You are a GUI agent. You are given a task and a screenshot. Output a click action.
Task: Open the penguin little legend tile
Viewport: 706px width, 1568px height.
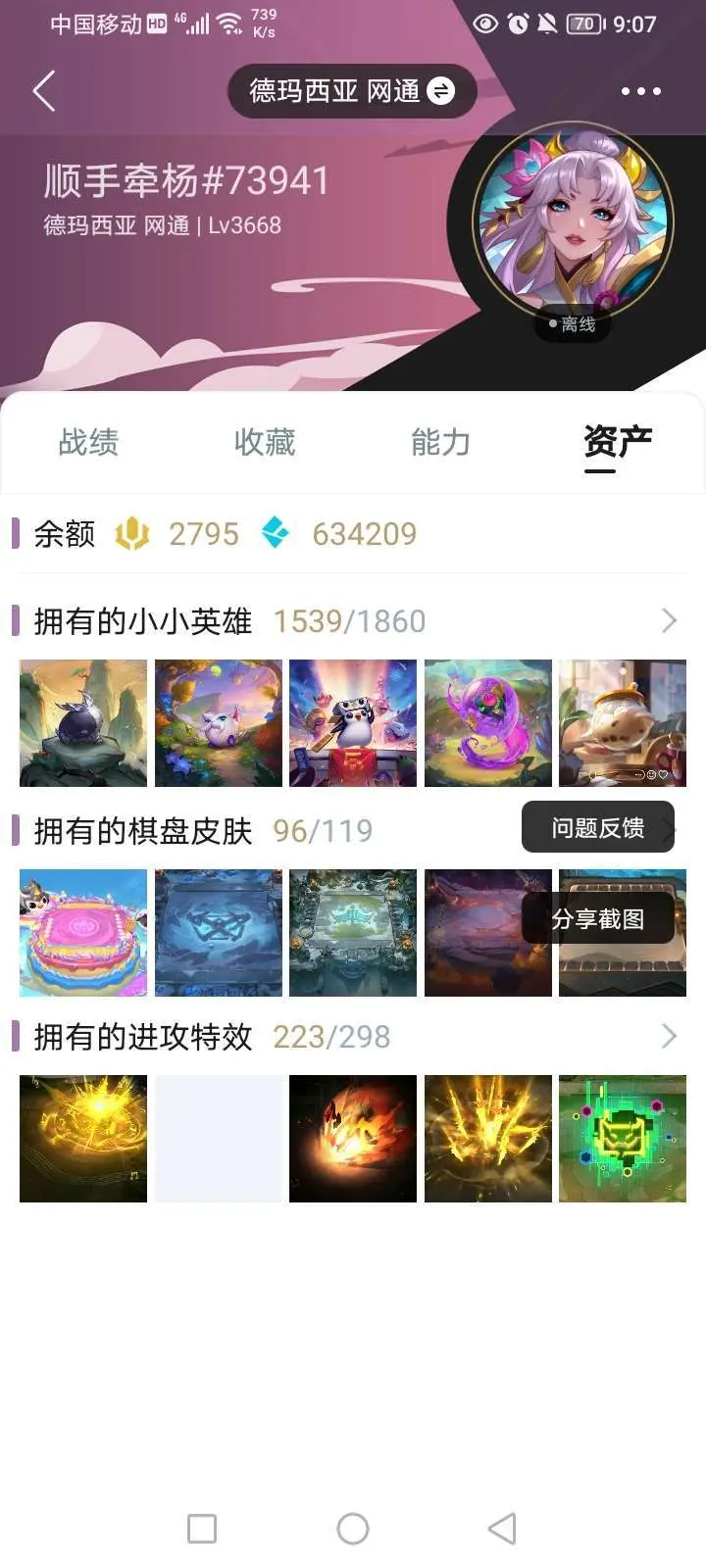point(353,723)
